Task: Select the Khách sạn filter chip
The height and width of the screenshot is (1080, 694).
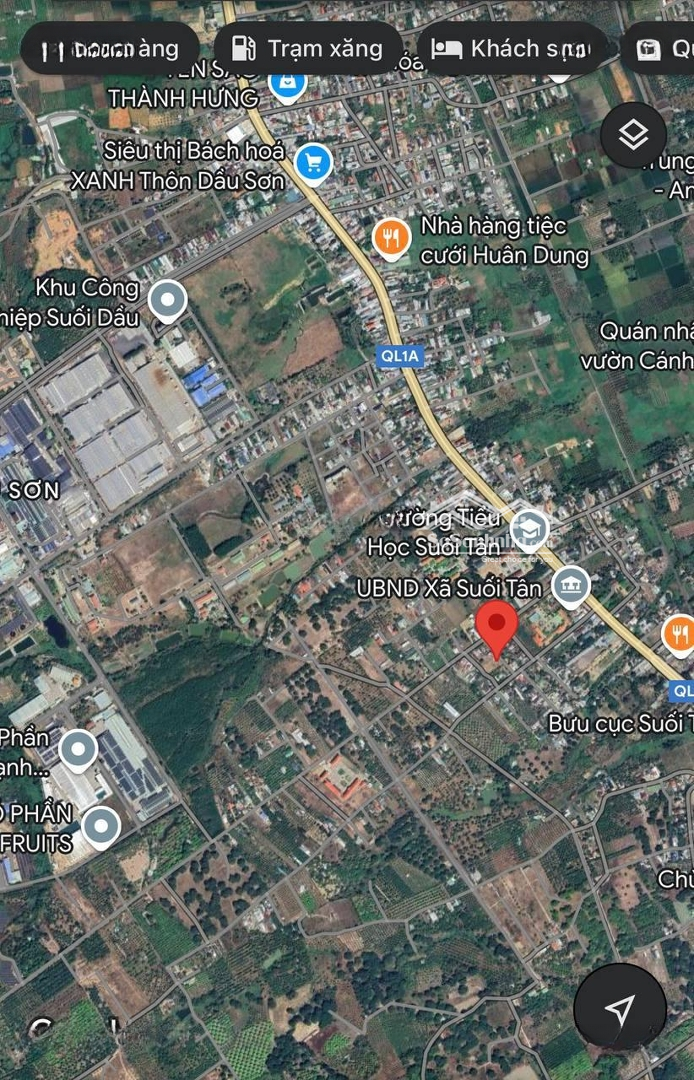Action: pos(511,49)
